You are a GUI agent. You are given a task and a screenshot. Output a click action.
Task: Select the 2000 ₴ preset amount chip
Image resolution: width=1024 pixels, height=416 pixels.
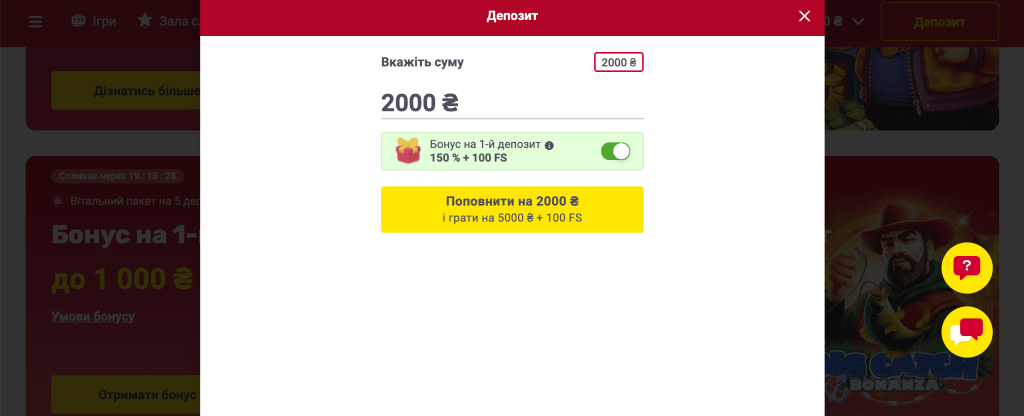(619, 62)
